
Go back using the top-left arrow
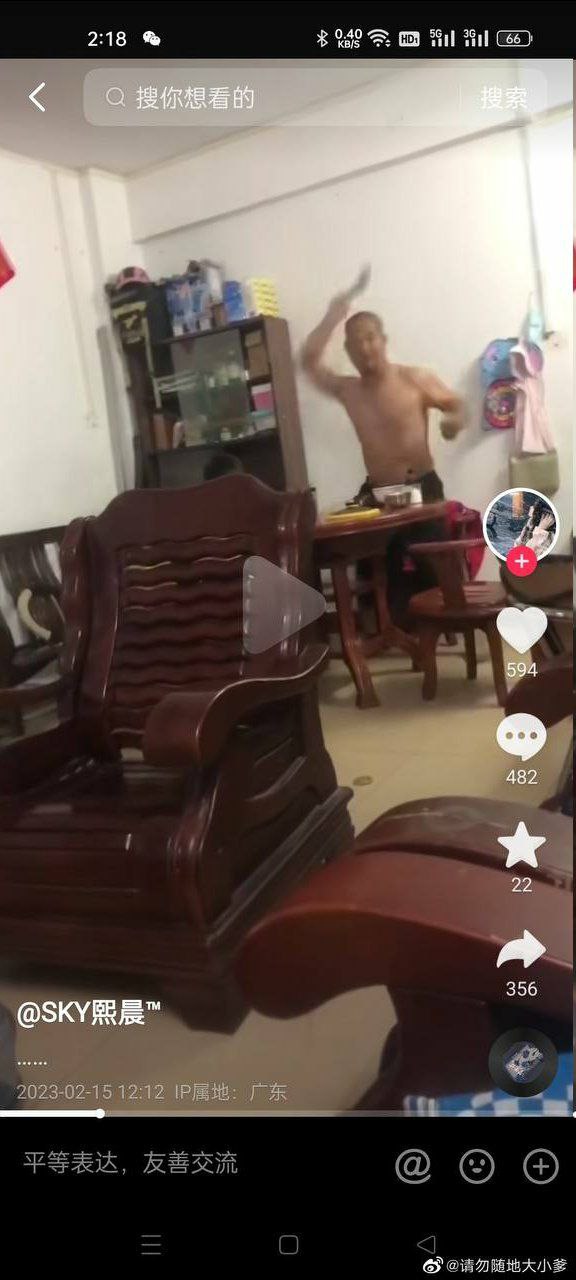point(37,97)
